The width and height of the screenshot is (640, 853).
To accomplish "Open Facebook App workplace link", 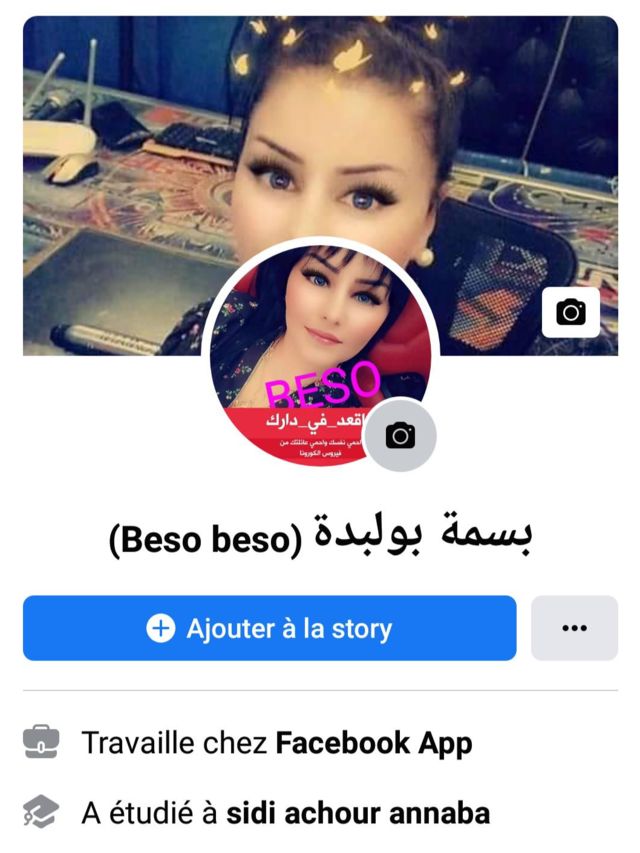I will coord(373,743).
